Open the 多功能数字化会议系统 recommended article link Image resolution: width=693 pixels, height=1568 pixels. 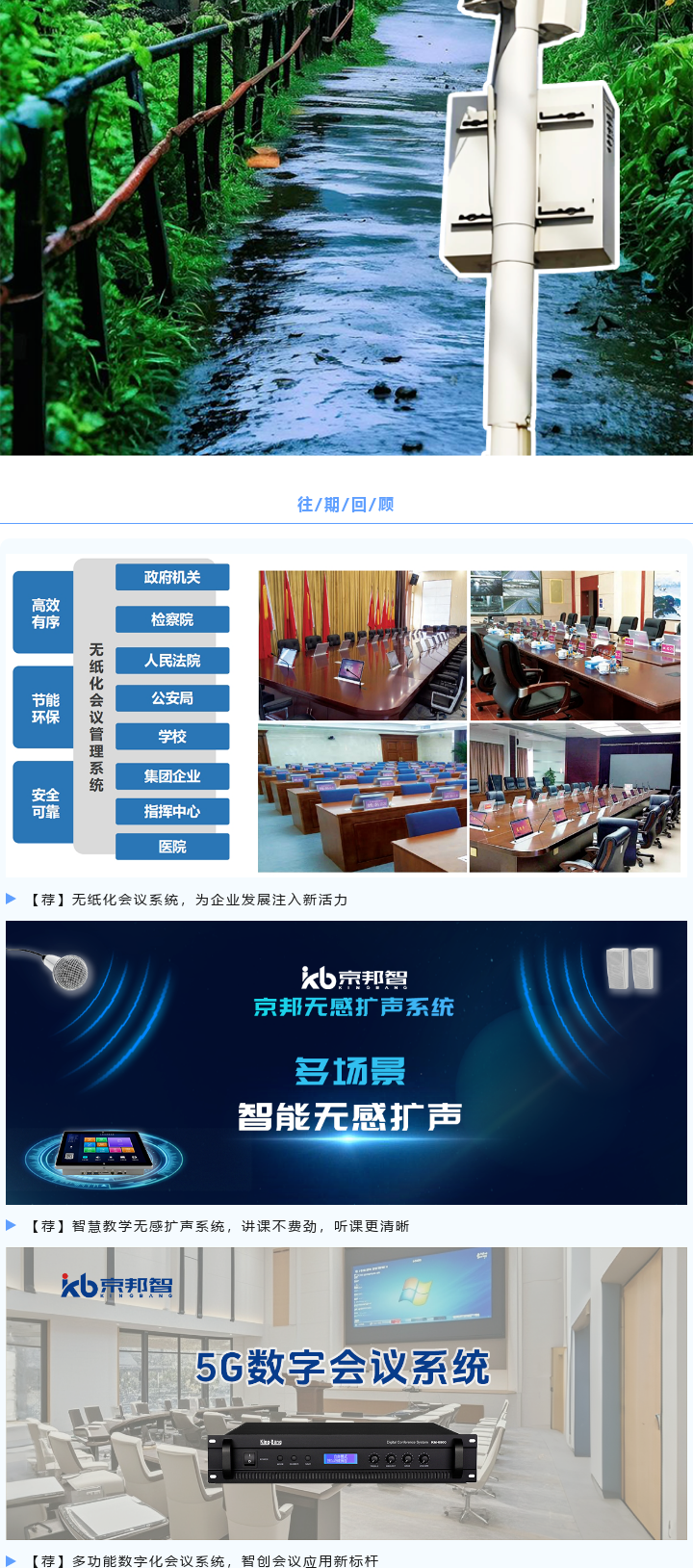204,1560
